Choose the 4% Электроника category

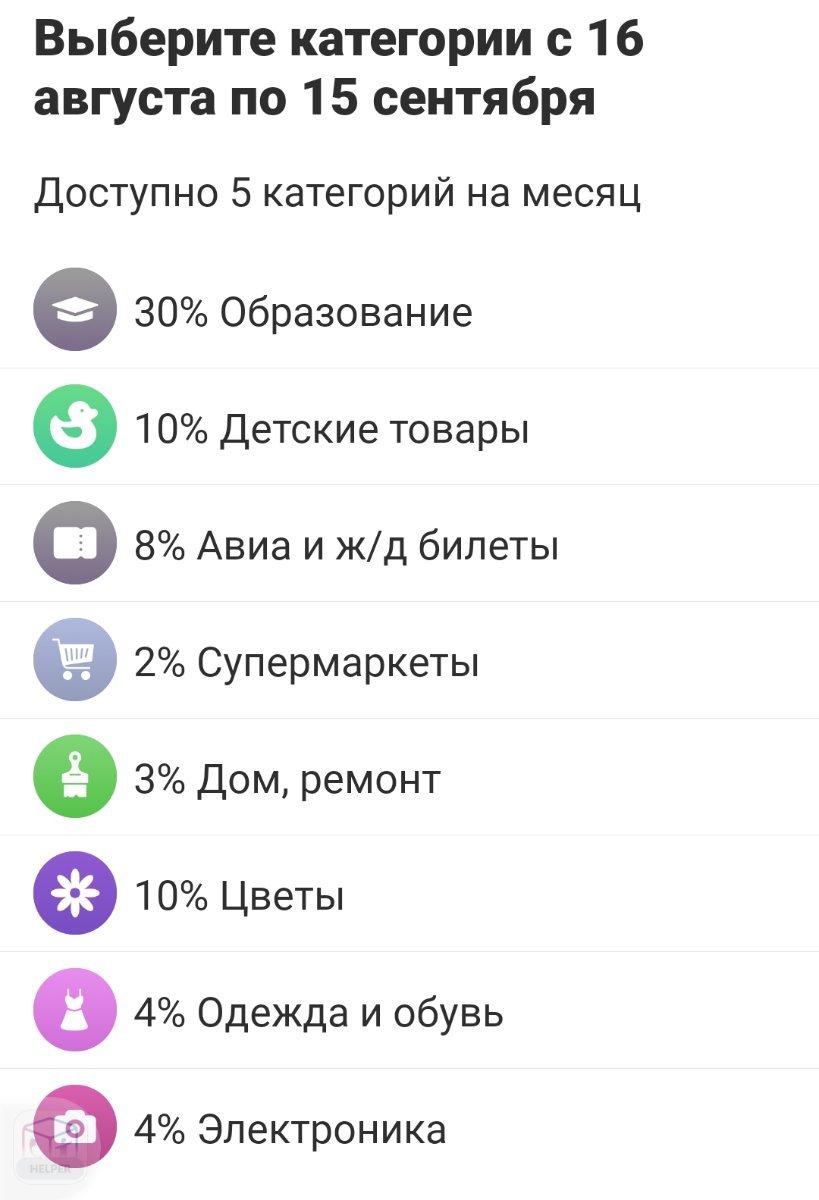tap(290, 1130)
